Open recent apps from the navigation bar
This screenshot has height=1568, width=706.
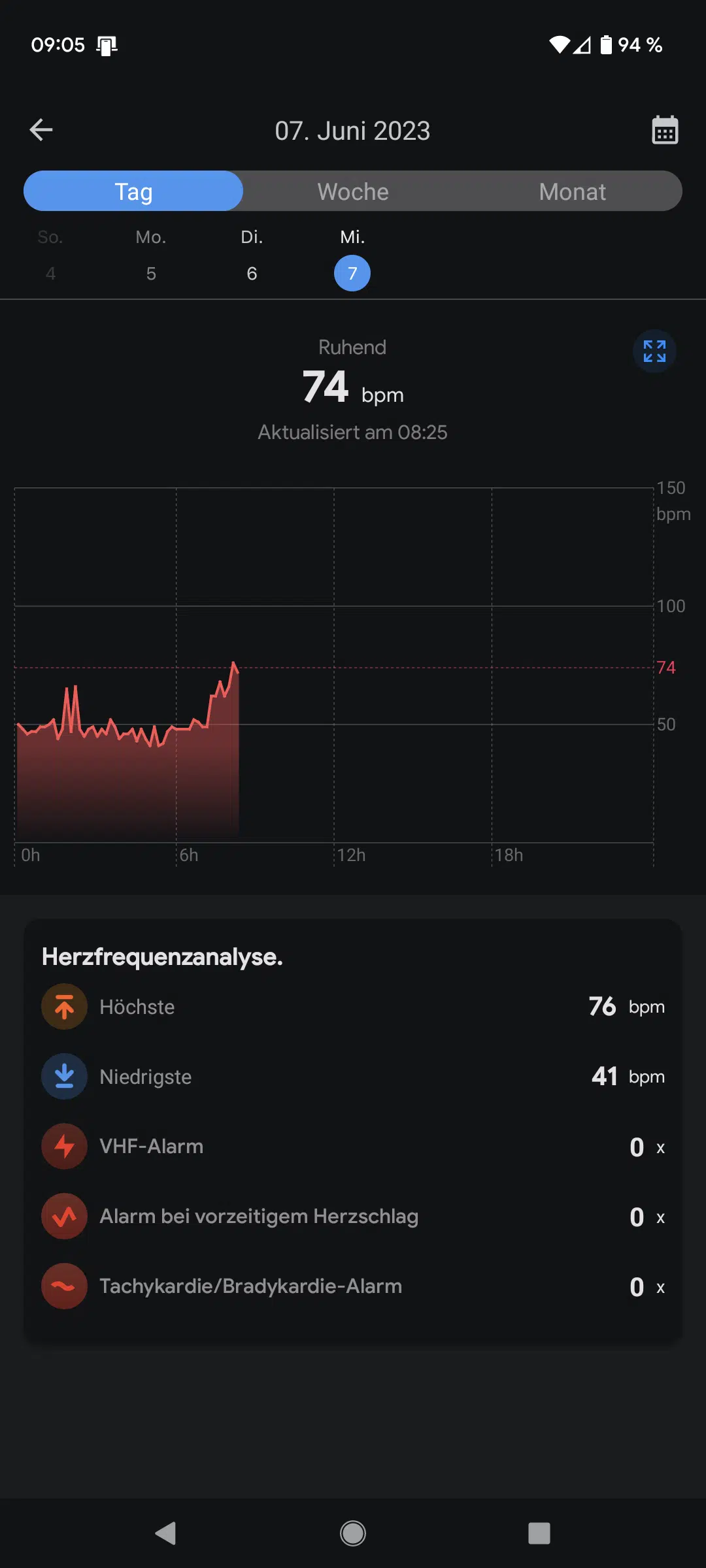(x=539, y=1533)
